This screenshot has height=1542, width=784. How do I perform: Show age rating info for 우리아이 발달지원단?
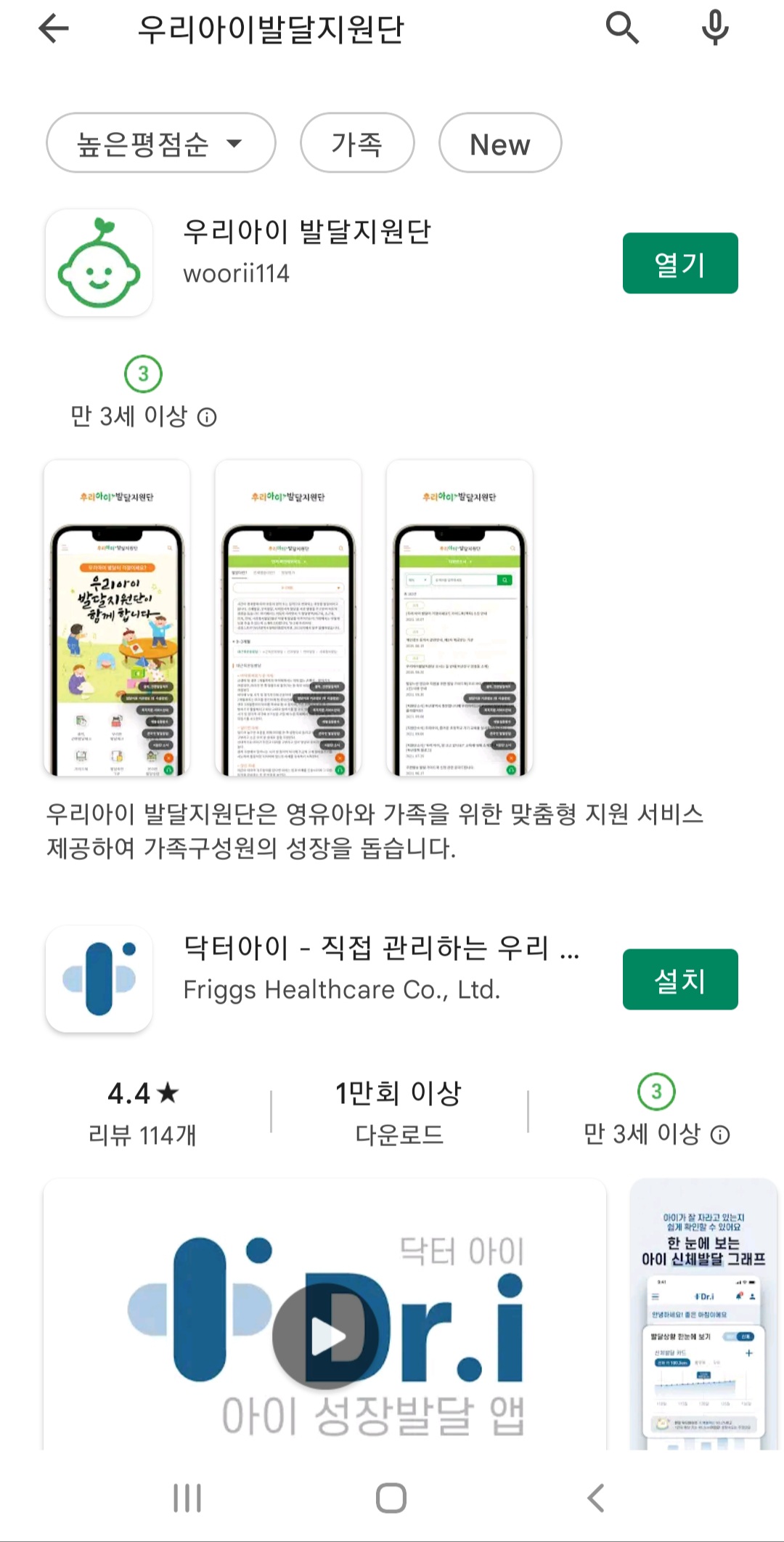207,418
